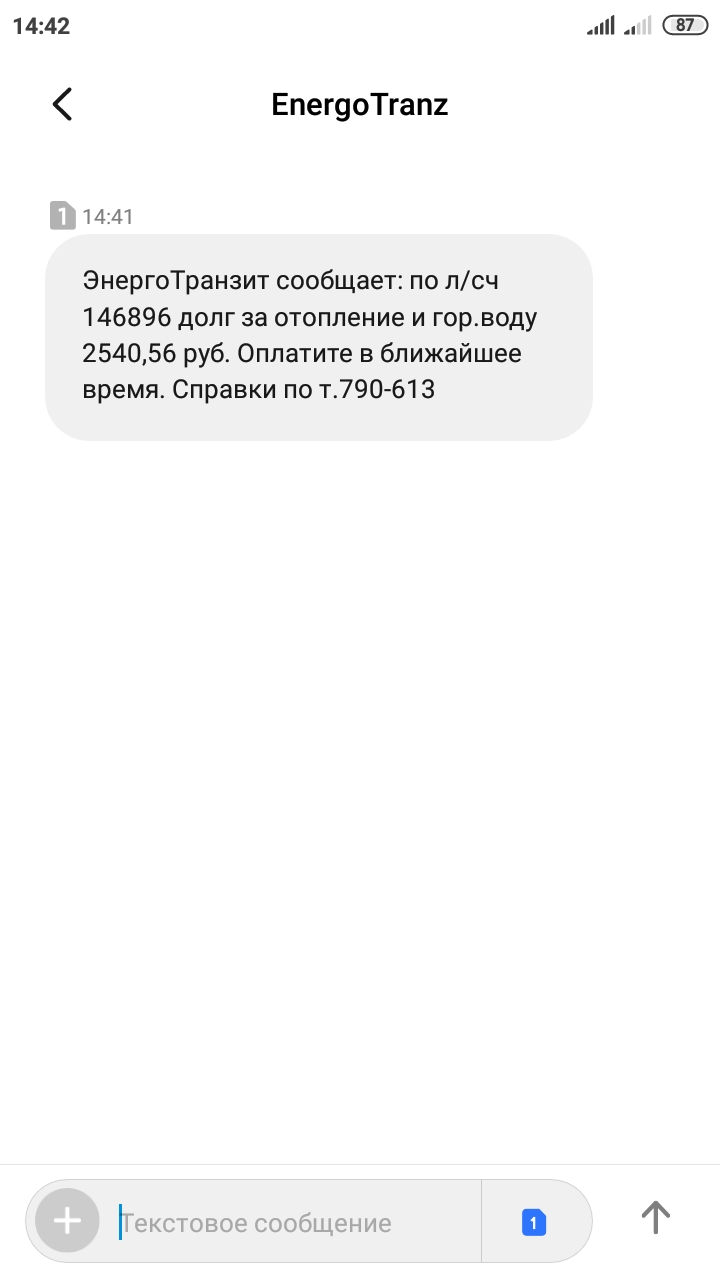This screenshot has height=1280, width=720.
Task: Open the attachments plus button
Action: click(x=67, y=1221)
